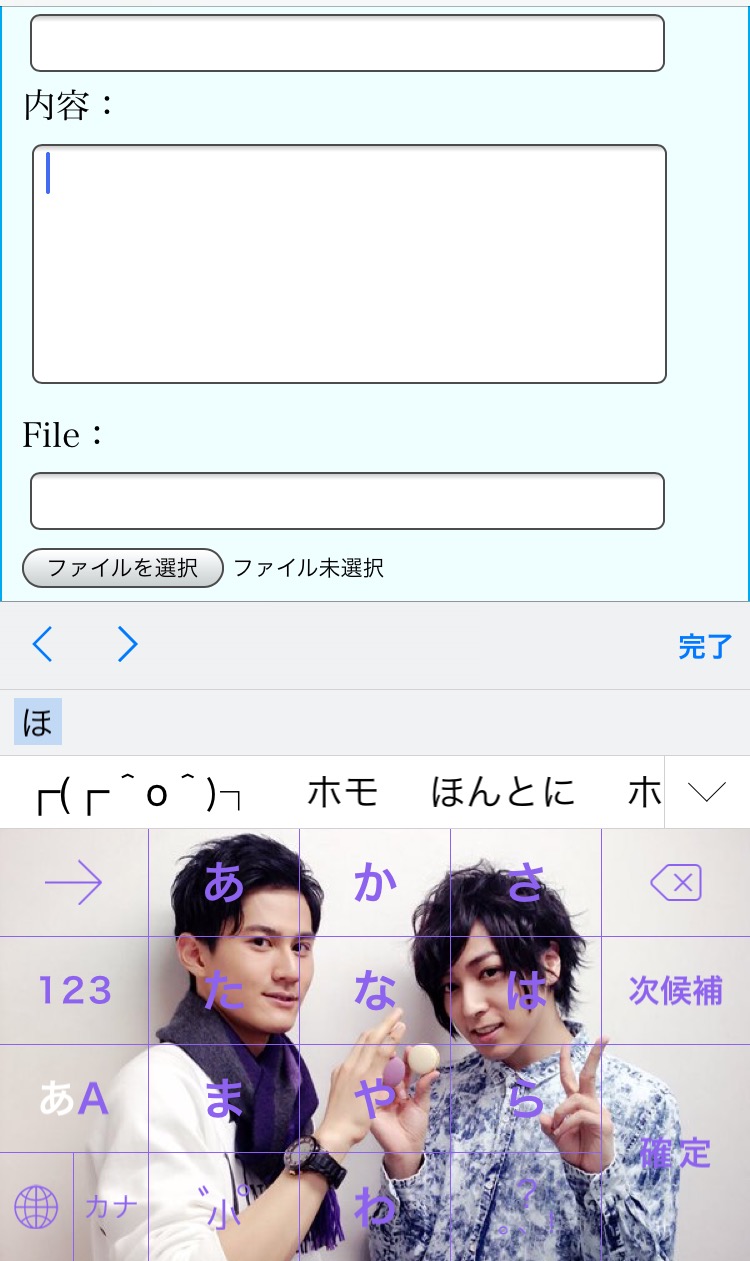750x1261 pixels.
Task: Tap the right arrow cursor key
Action: coord(75,883)
